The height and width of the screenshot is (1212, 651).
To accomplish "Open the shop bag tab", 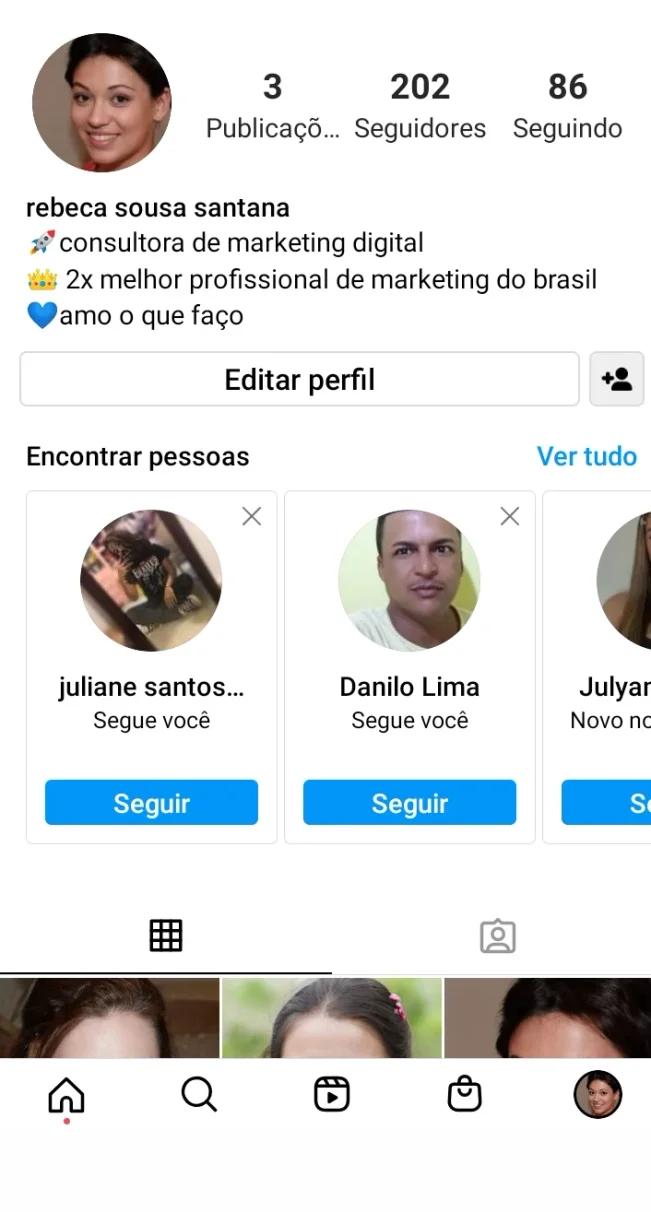I will tap(464, 1095).
